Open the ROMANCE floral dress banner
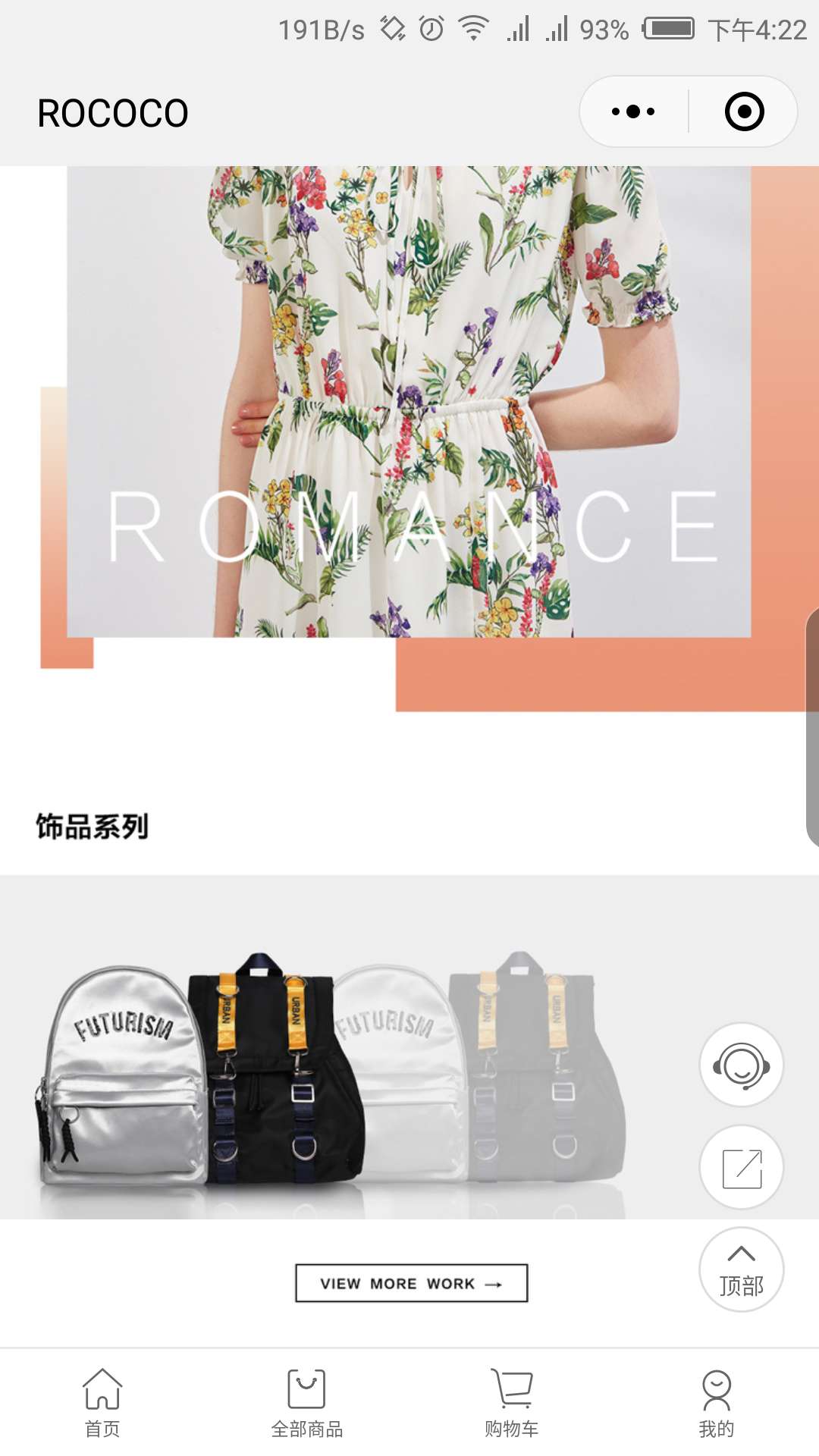The width and height of the screenshot is (819, 1456). point(409,402)
